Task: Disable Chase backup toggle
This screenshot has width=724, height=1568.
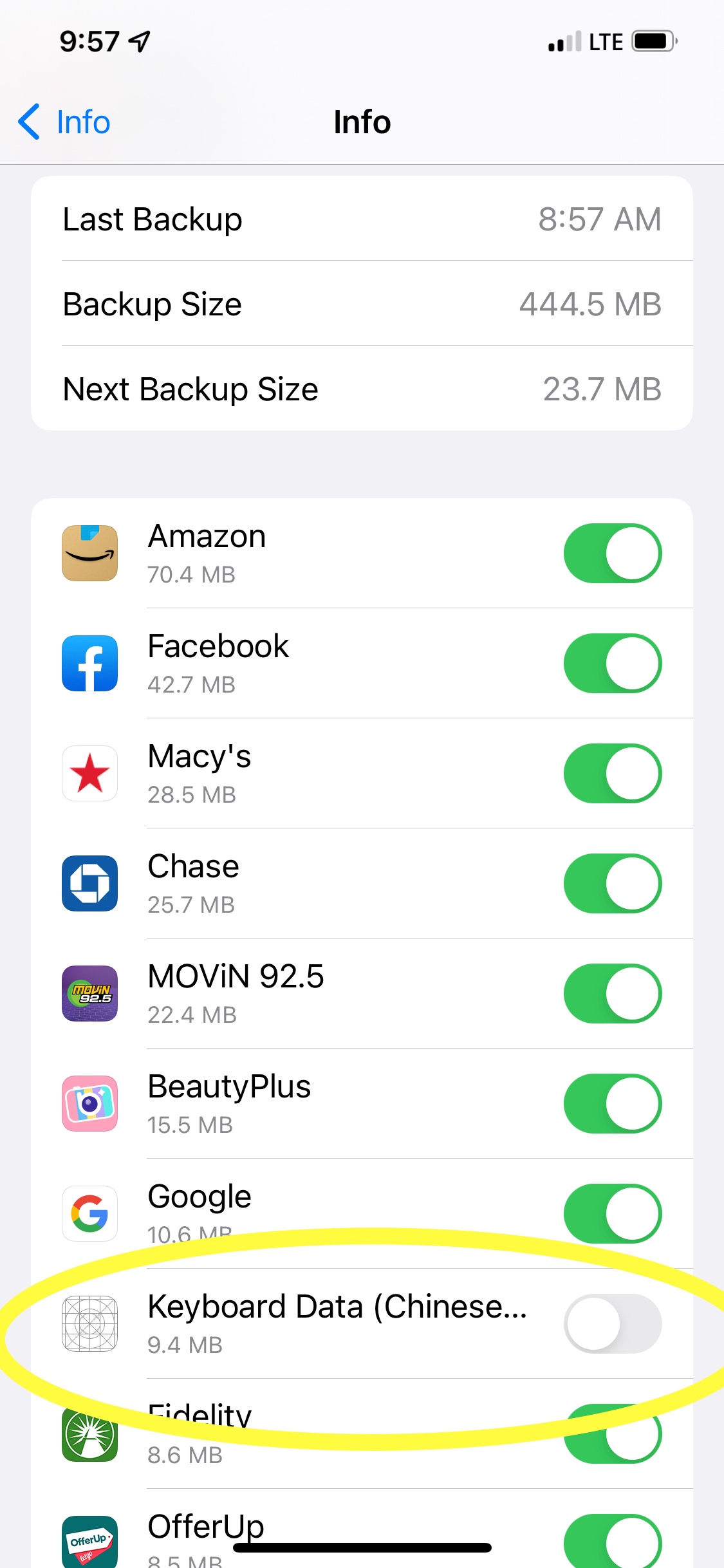Action: (x=613, y=883)
